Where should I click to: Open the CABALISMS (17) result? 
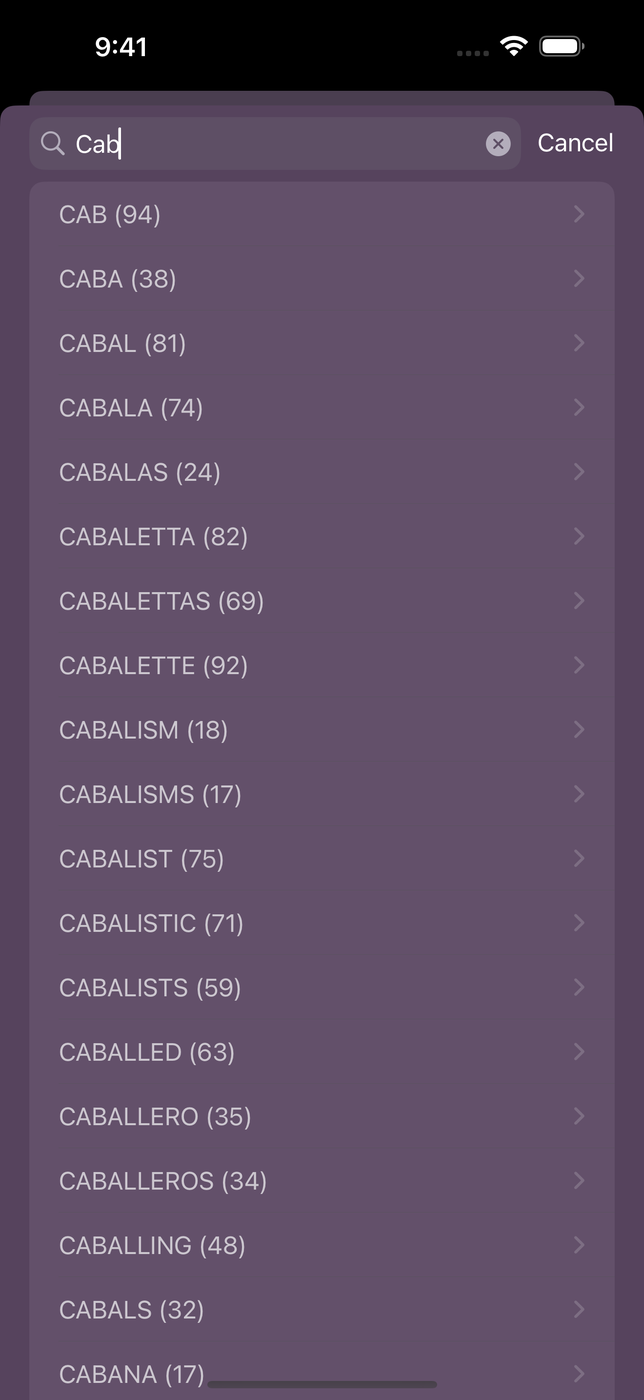(320, 794)
